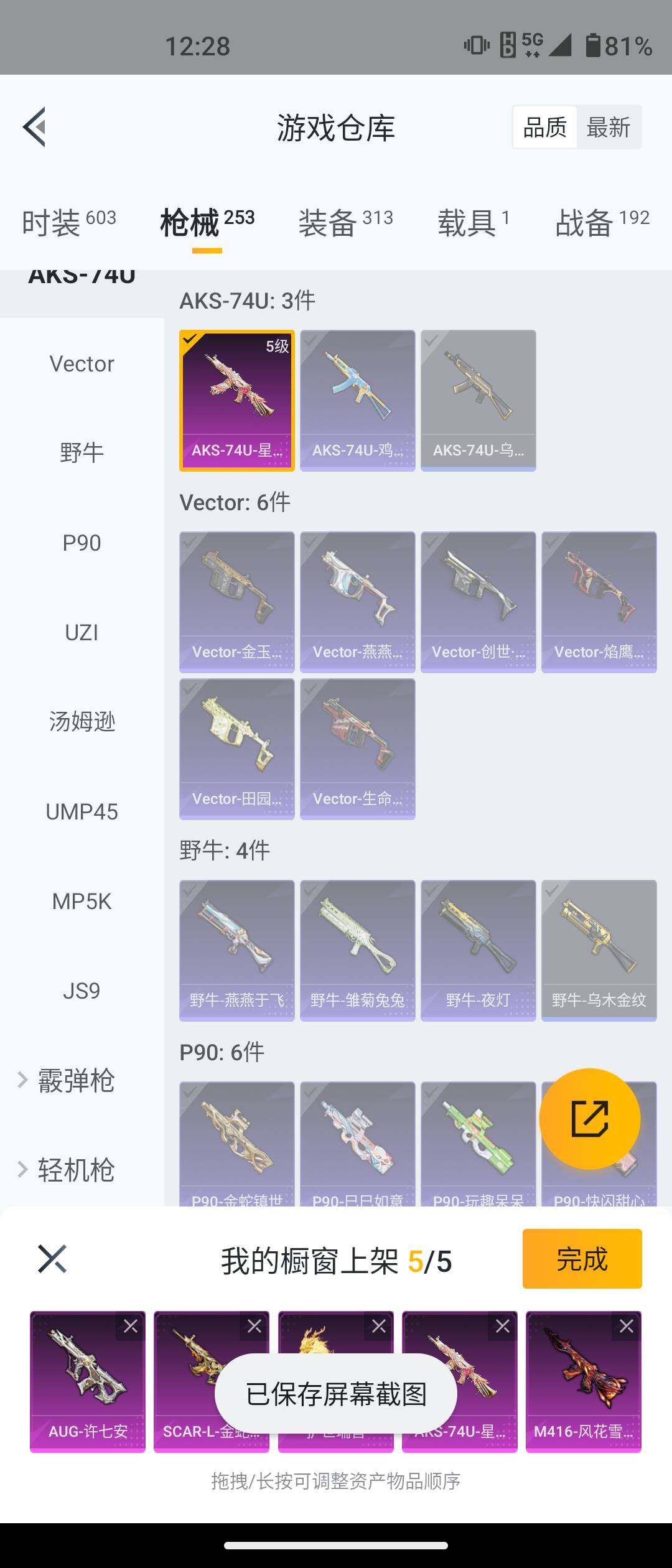Image resolution: width=672 pixels, height=1568 pixels.
Task: Select UMP45 in the side list
Action: coord(82,811)
